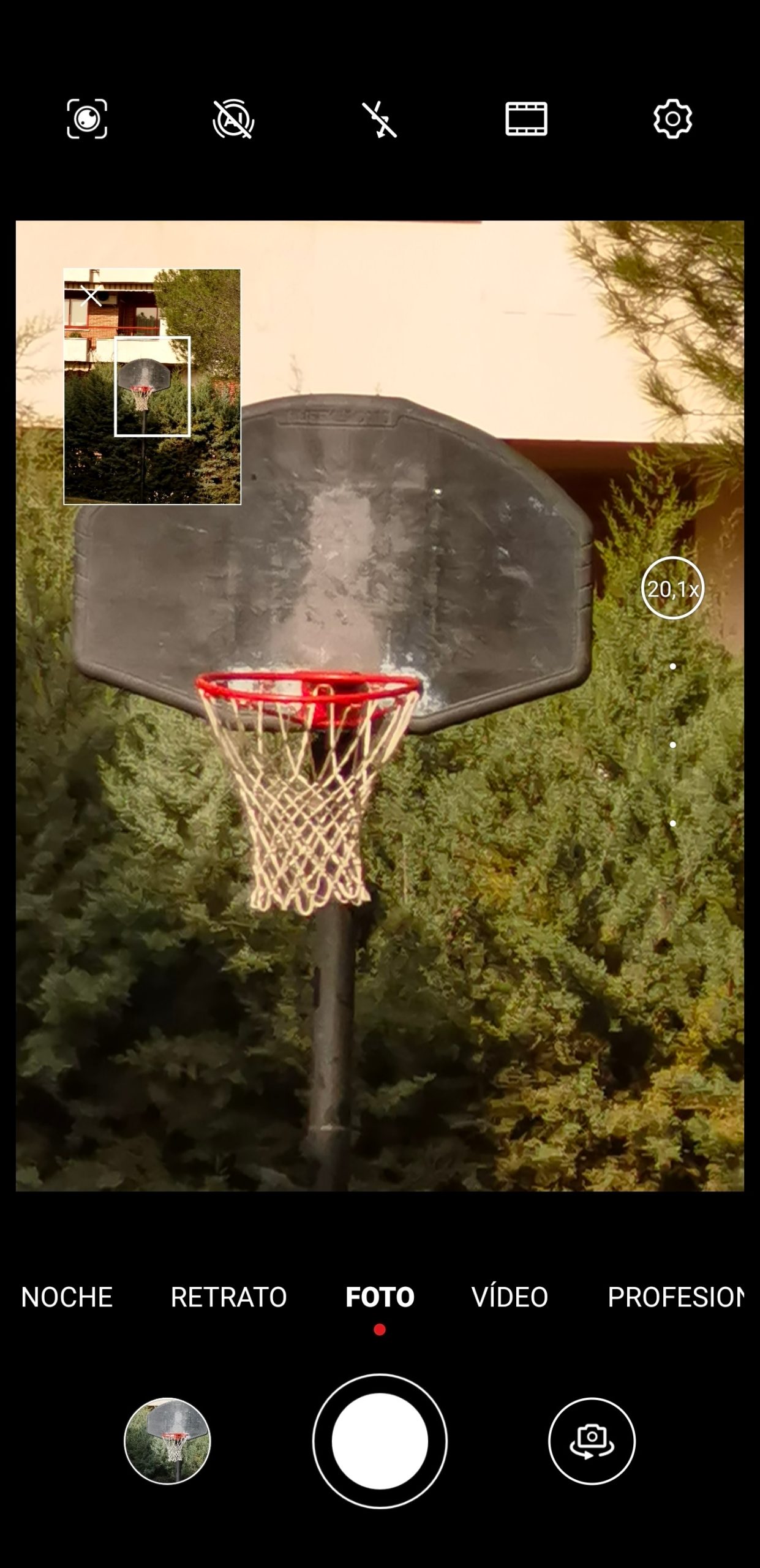Open the moving picture film option
This screenshot has height=1568, width=760.
(x=526, y=119)
